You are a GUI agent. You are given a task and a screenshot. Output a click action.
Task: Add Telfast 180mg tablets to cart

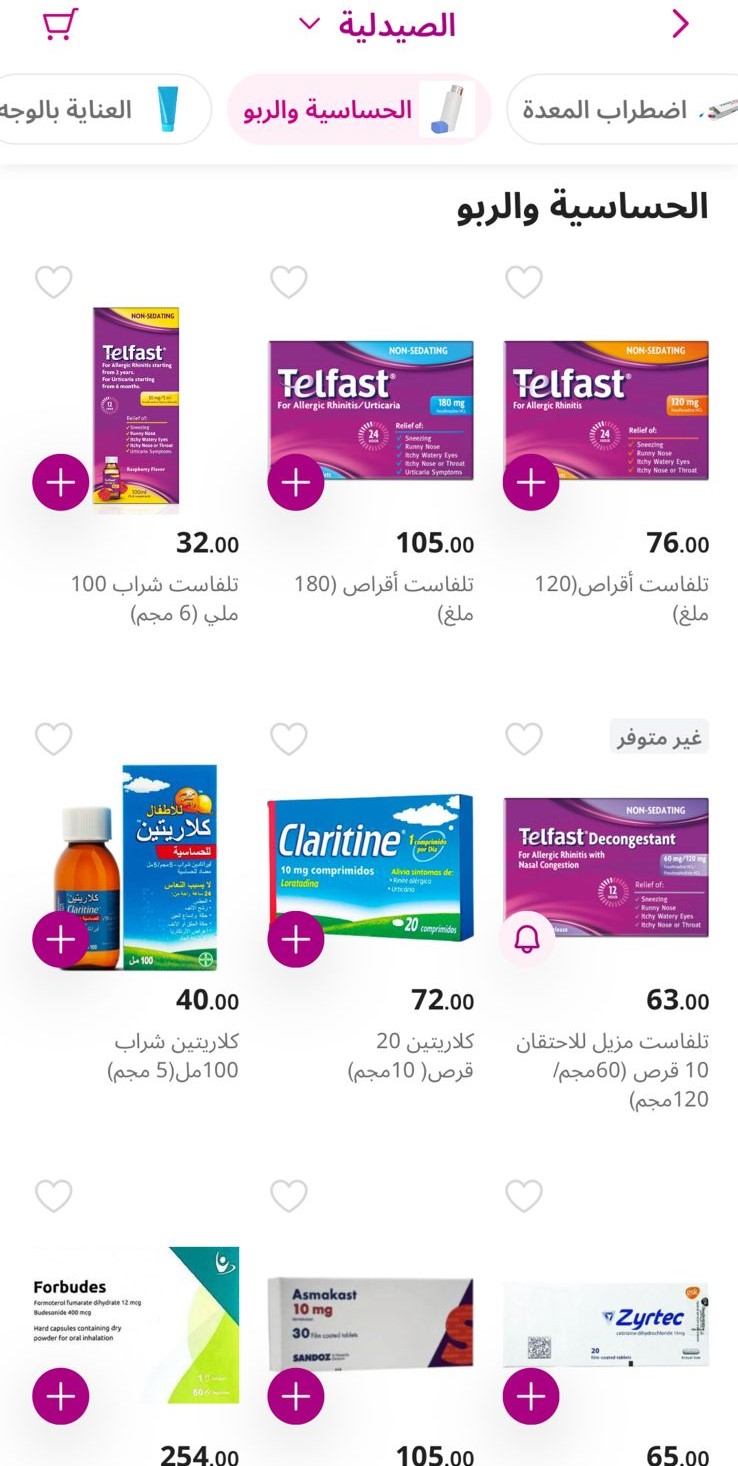296,482
